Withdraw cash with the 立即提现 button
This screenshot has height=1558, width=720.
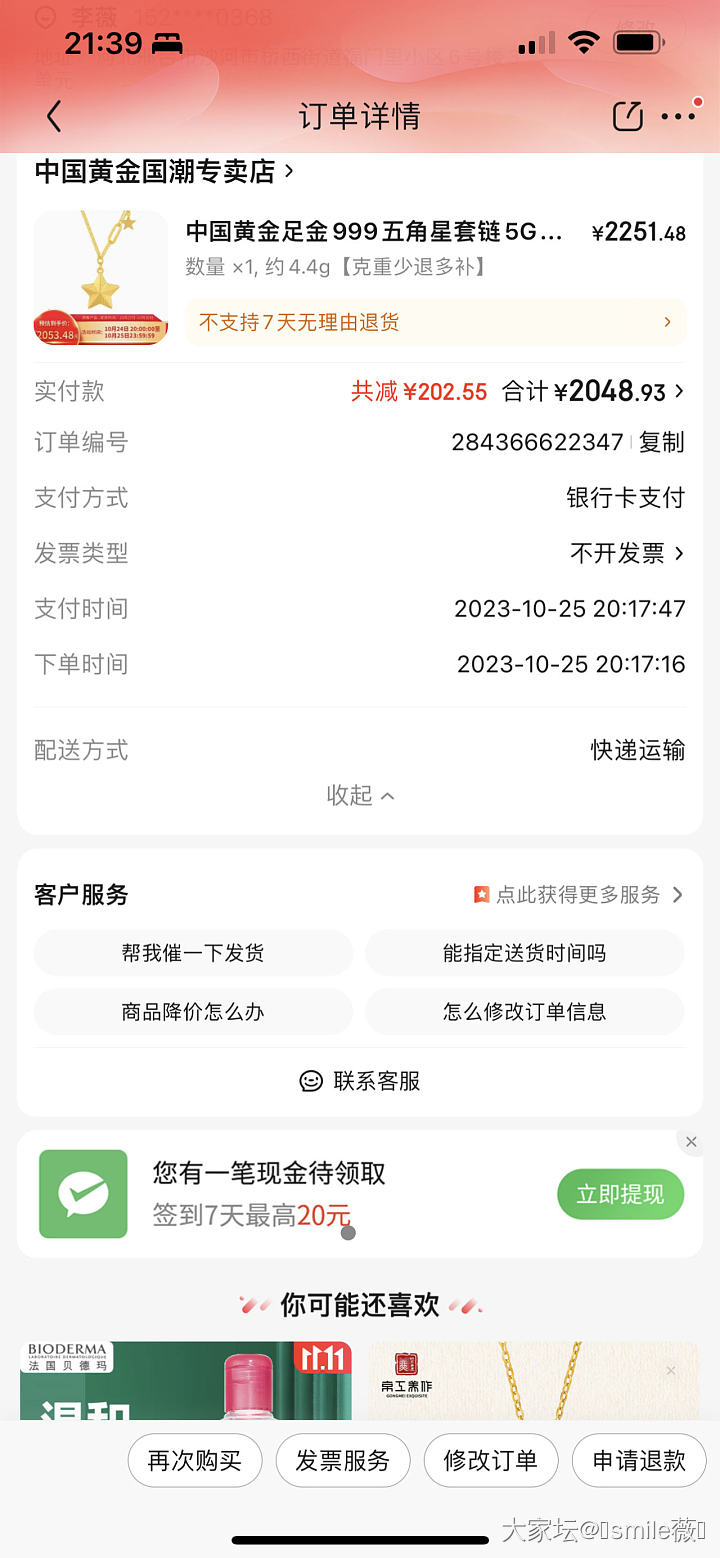pos(620,1194)
